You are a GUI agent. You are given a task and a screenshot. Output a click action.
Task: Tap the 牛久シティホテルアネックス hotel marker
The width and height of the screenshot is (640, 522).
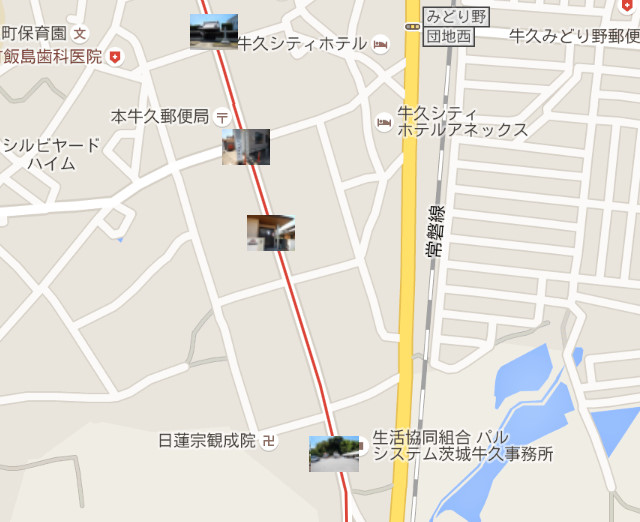[384, 123]
